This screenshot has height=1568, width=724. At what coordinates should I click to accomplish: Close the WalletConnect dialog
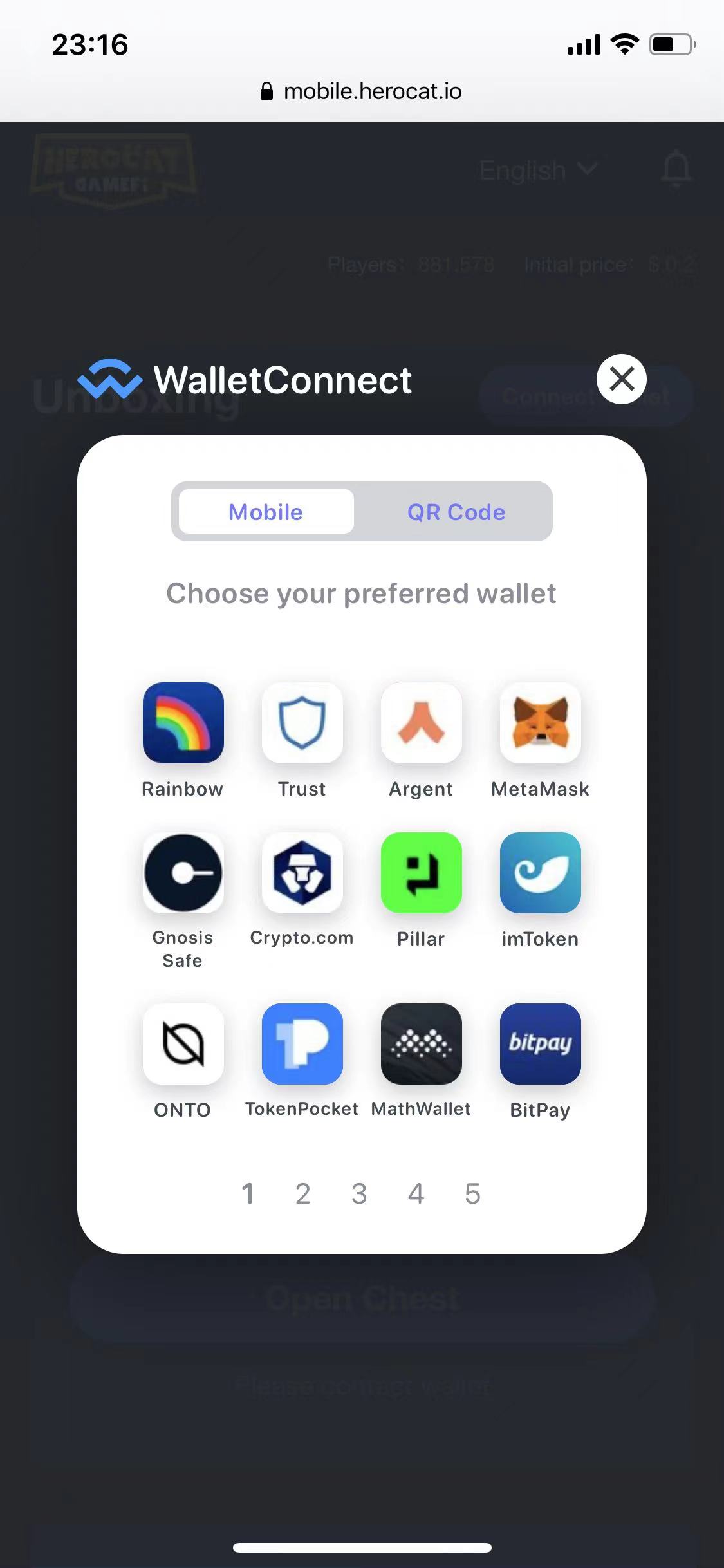[x=621, y=379]
